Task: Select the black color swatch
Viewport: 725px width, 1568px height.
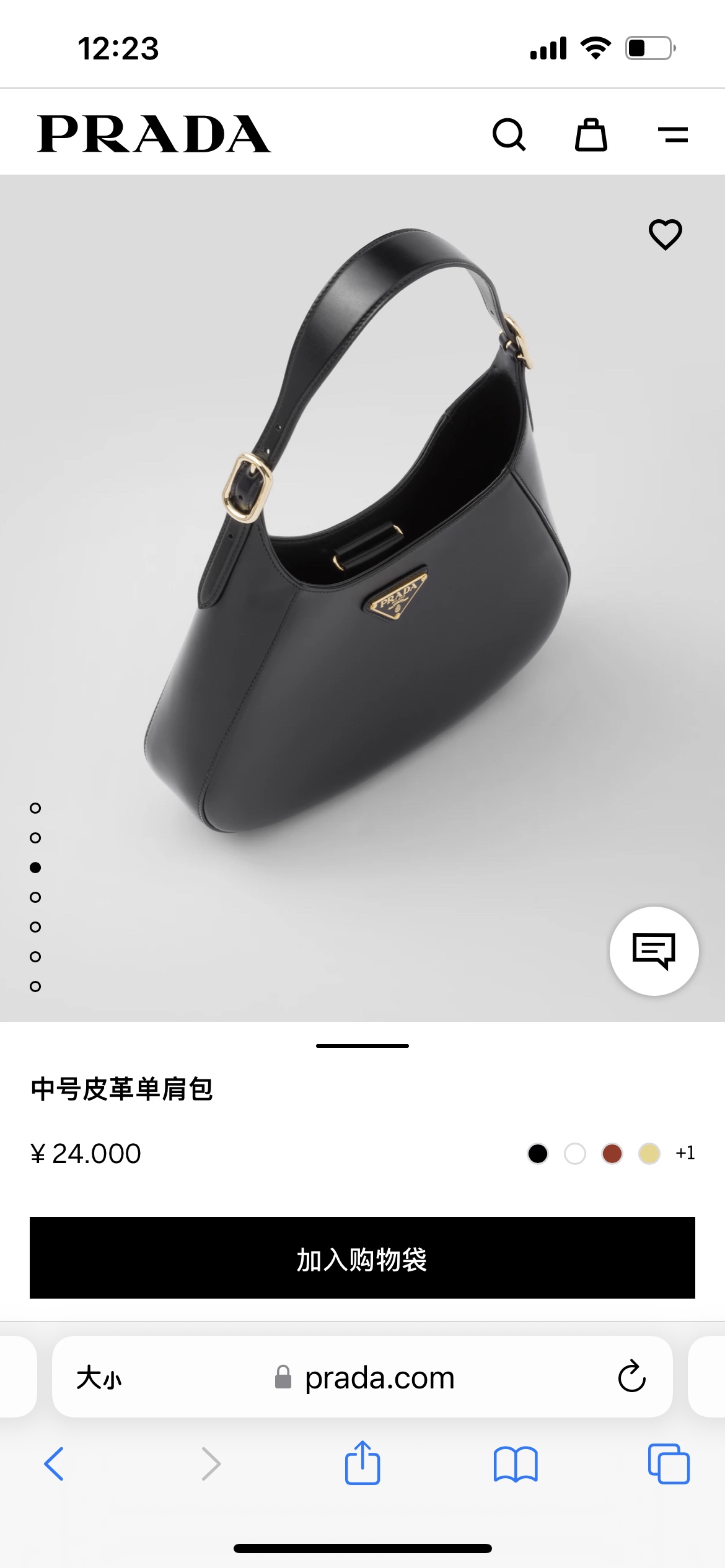Action: pos(538,1154)
